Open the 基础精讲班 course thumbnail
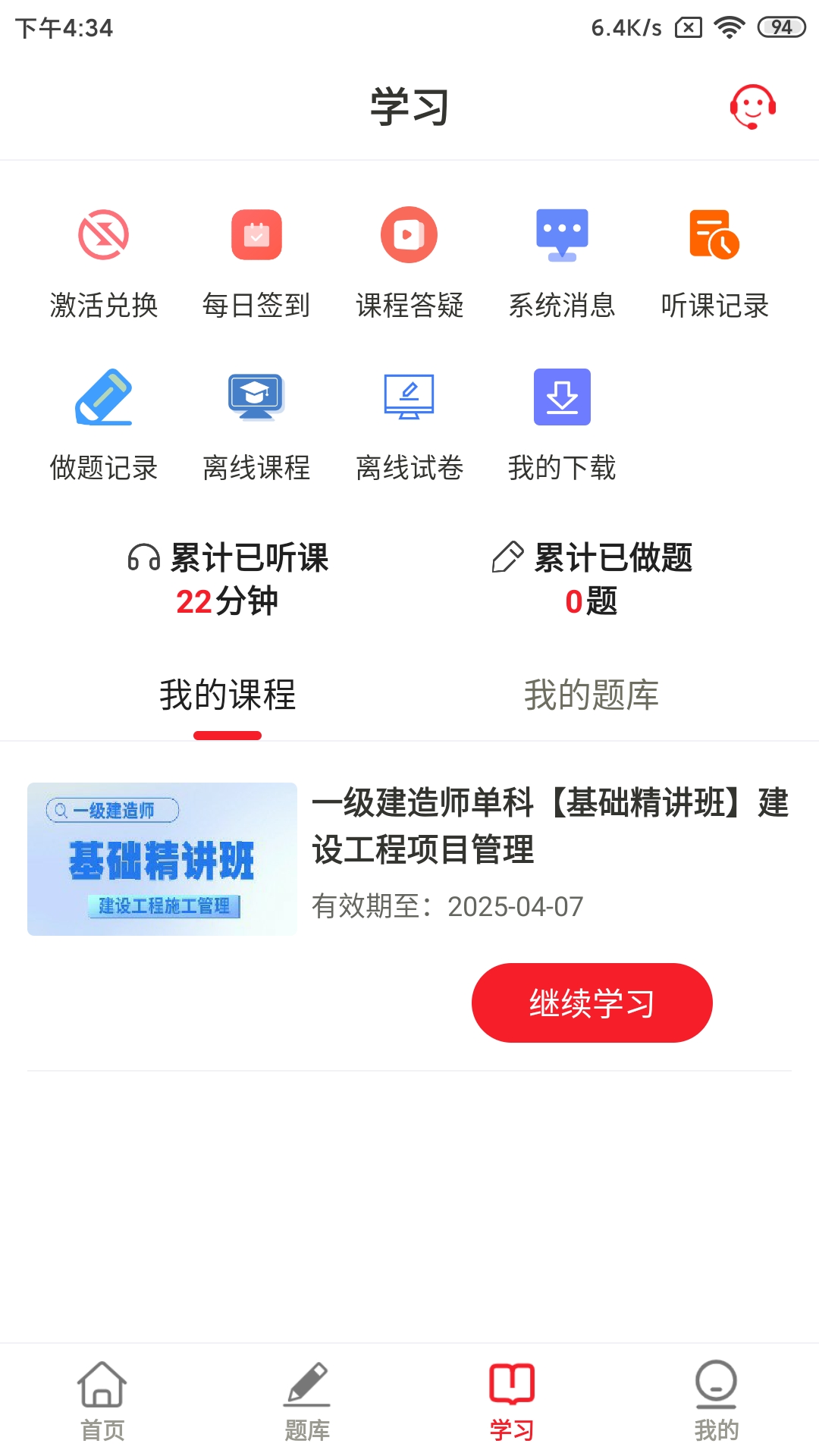Image resolution: width=819 pixels, height=1456 pixels. [x=162, y=859]
